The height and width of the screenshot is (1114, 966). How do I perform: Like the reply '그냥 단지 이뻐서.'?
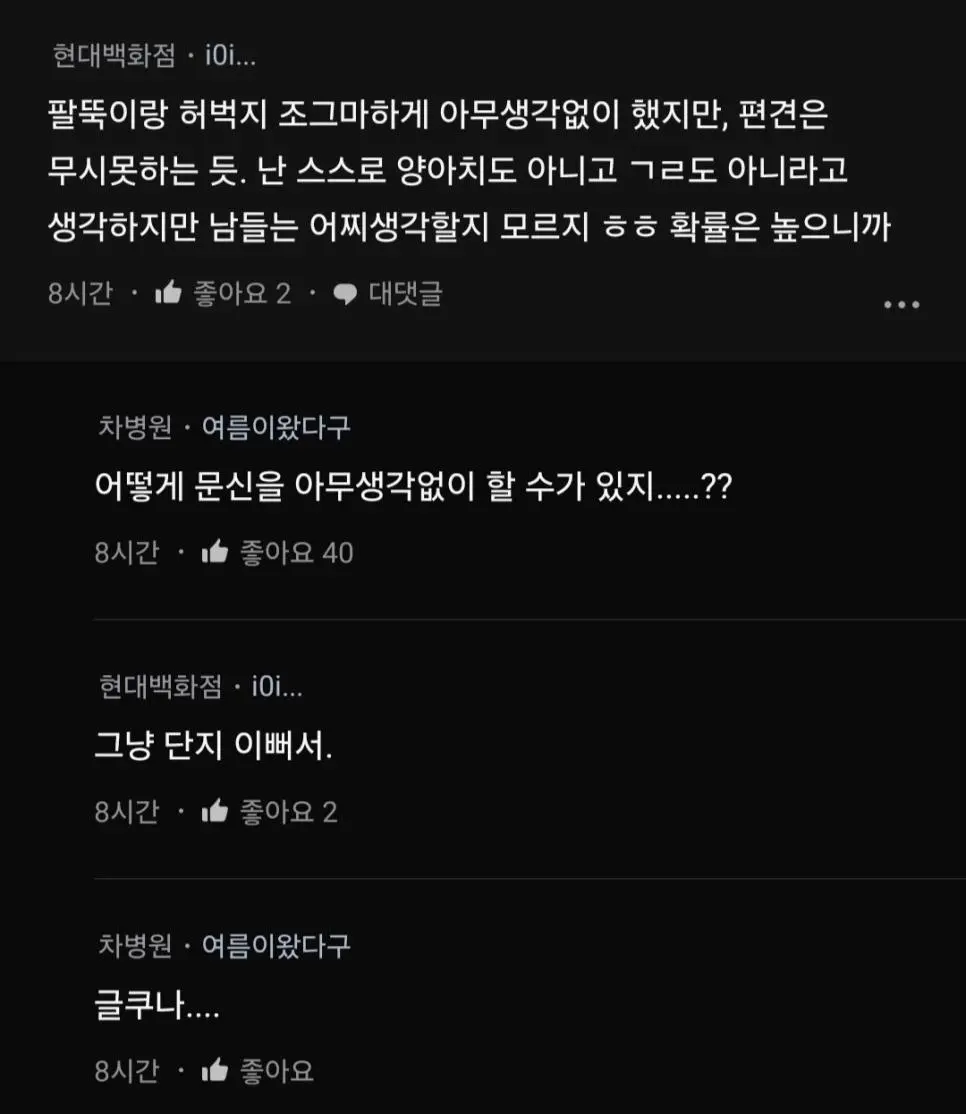click(216, 812)
